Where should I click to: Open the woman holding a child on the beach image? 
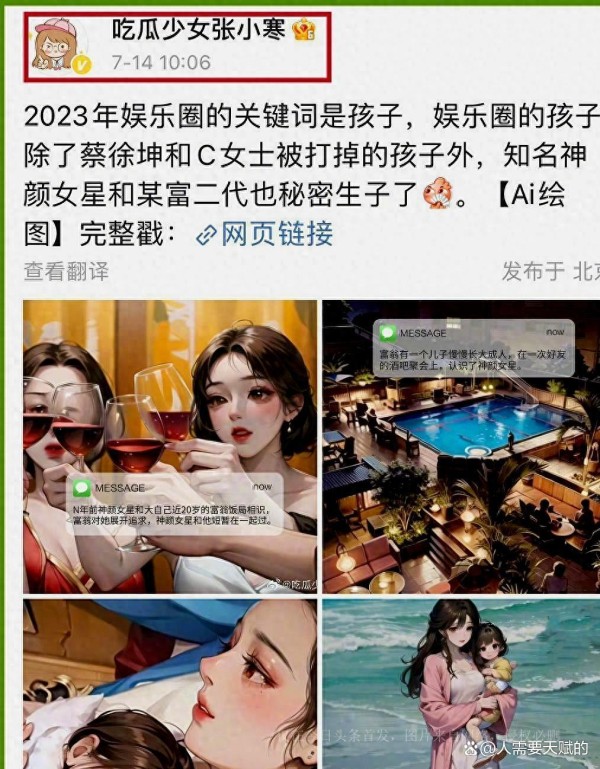tap(462, 680)
